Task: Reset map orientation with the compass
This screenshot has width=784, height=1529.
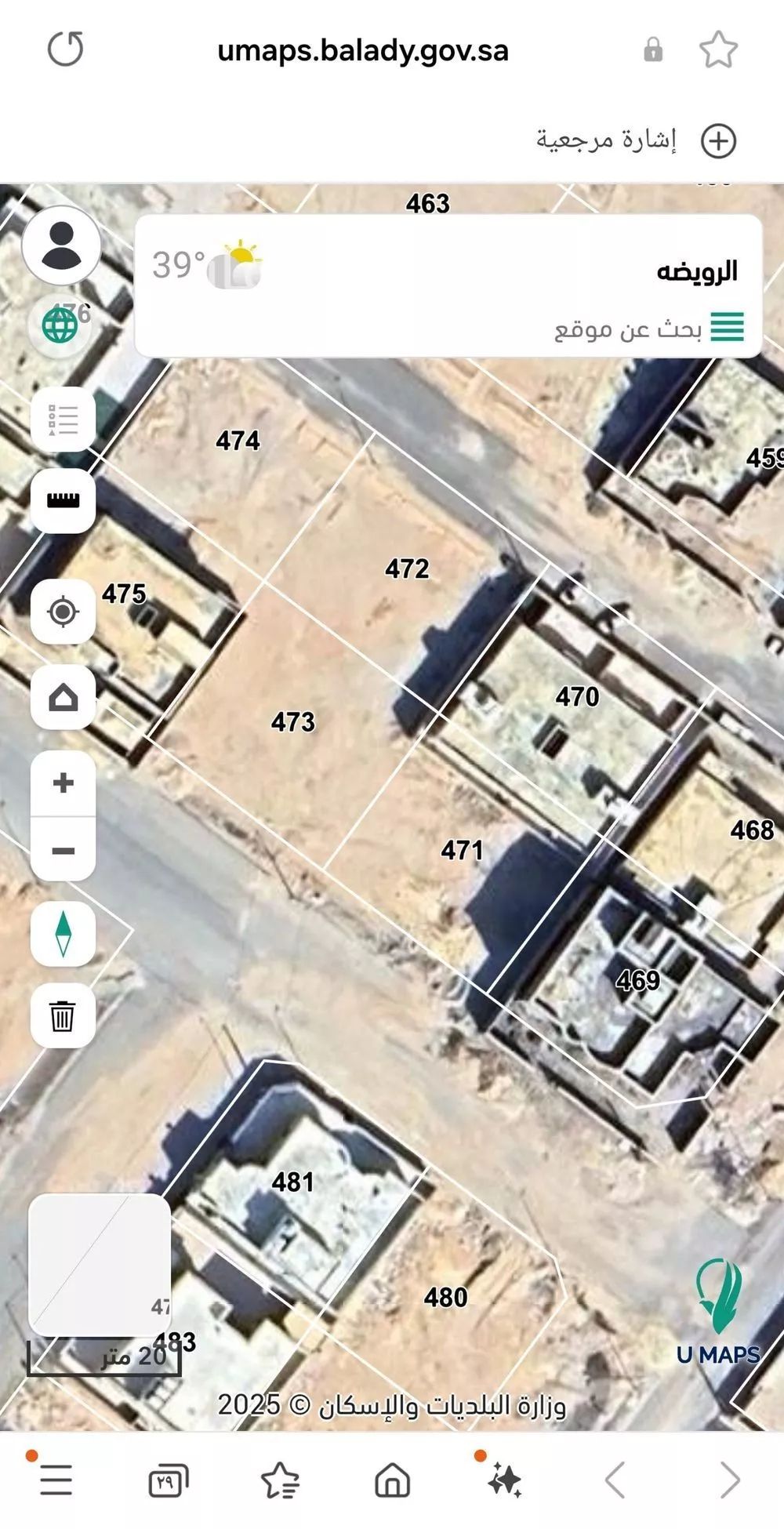Action: click(63, 933)
